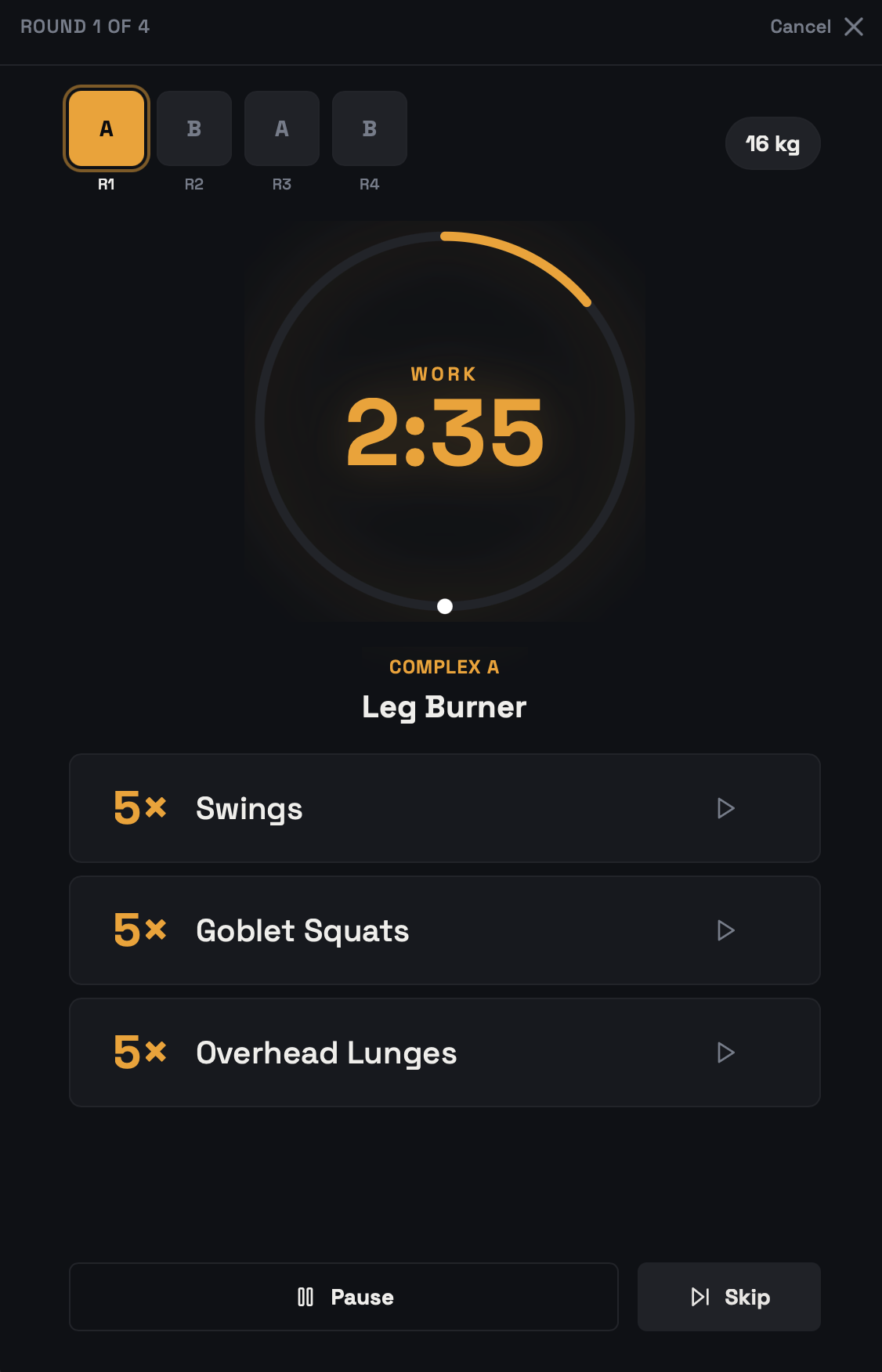
Task: Click the pause icon in the Pause button
Action: pyautogui.click(x=306, y=1296)
